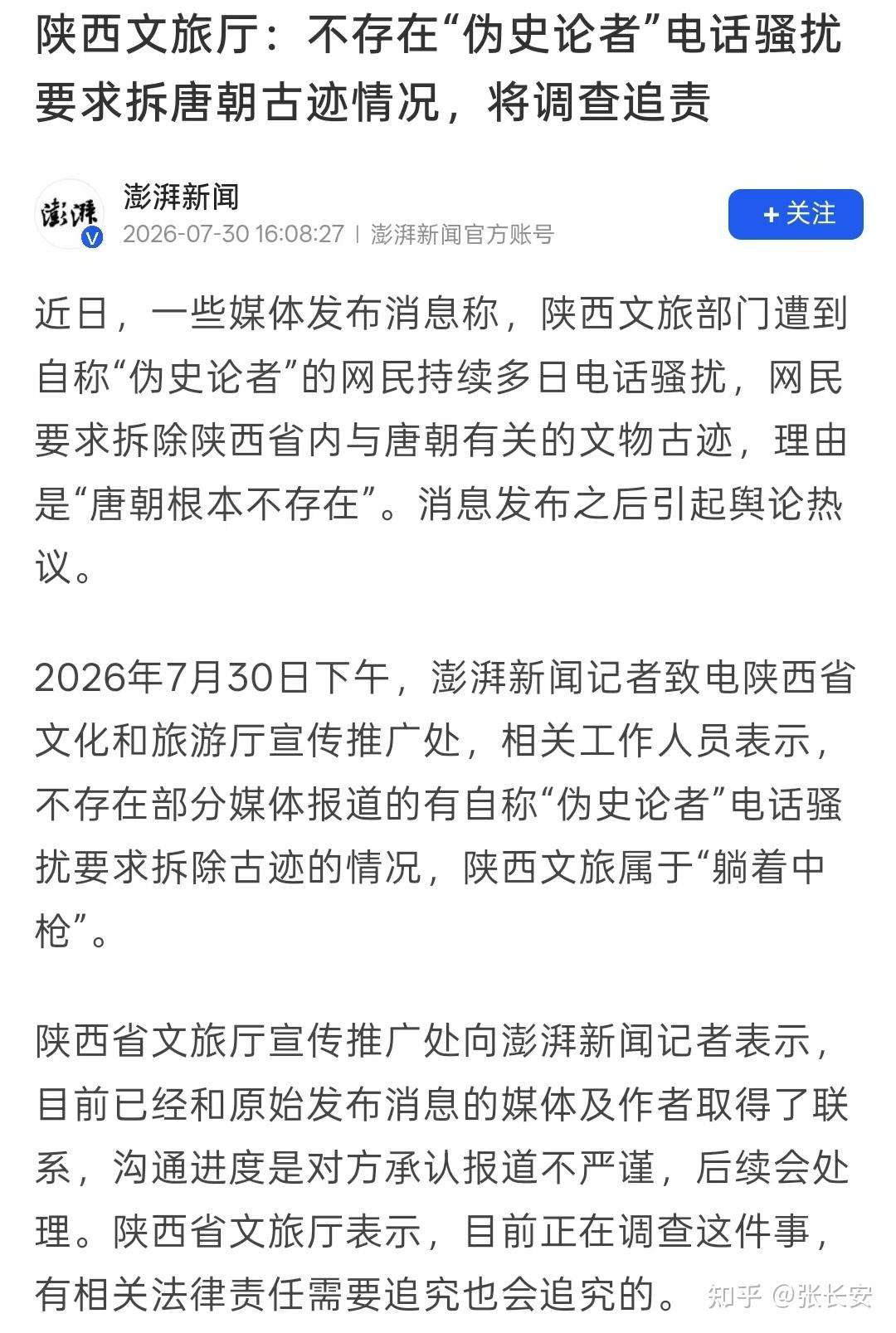Follow 澎湃新闻 with the 关注 button

796,214
